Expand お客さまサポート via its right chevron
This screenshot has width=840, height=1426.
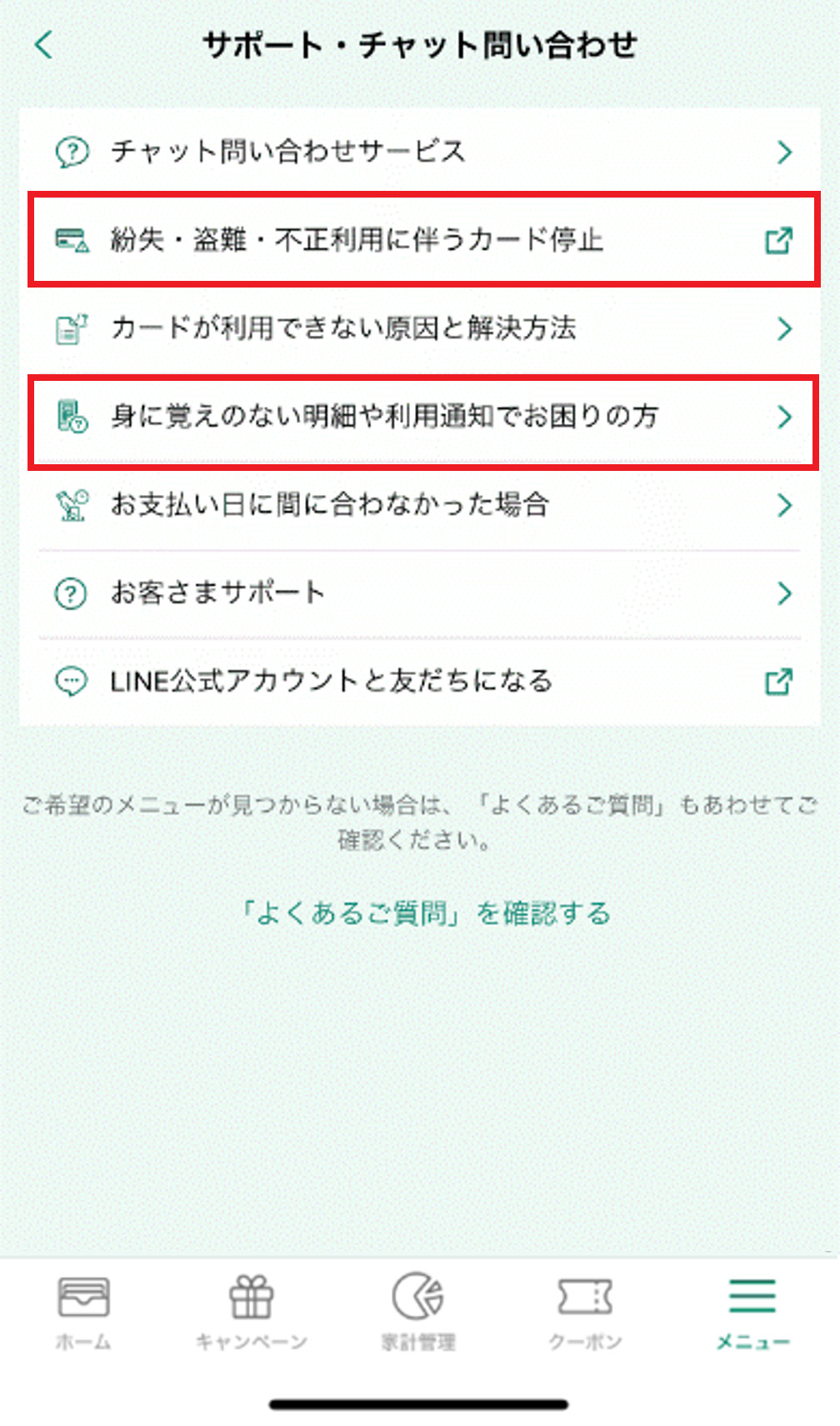point(783,593)
